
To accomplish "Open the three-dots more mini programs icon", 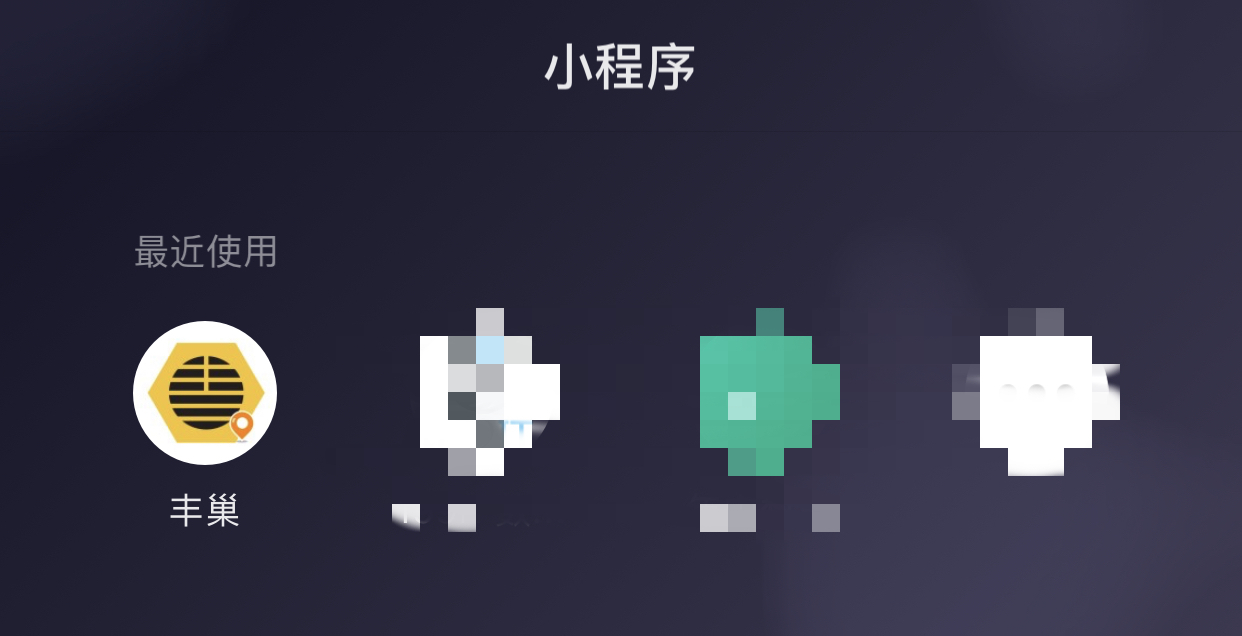I will (x=1035, y=393).
